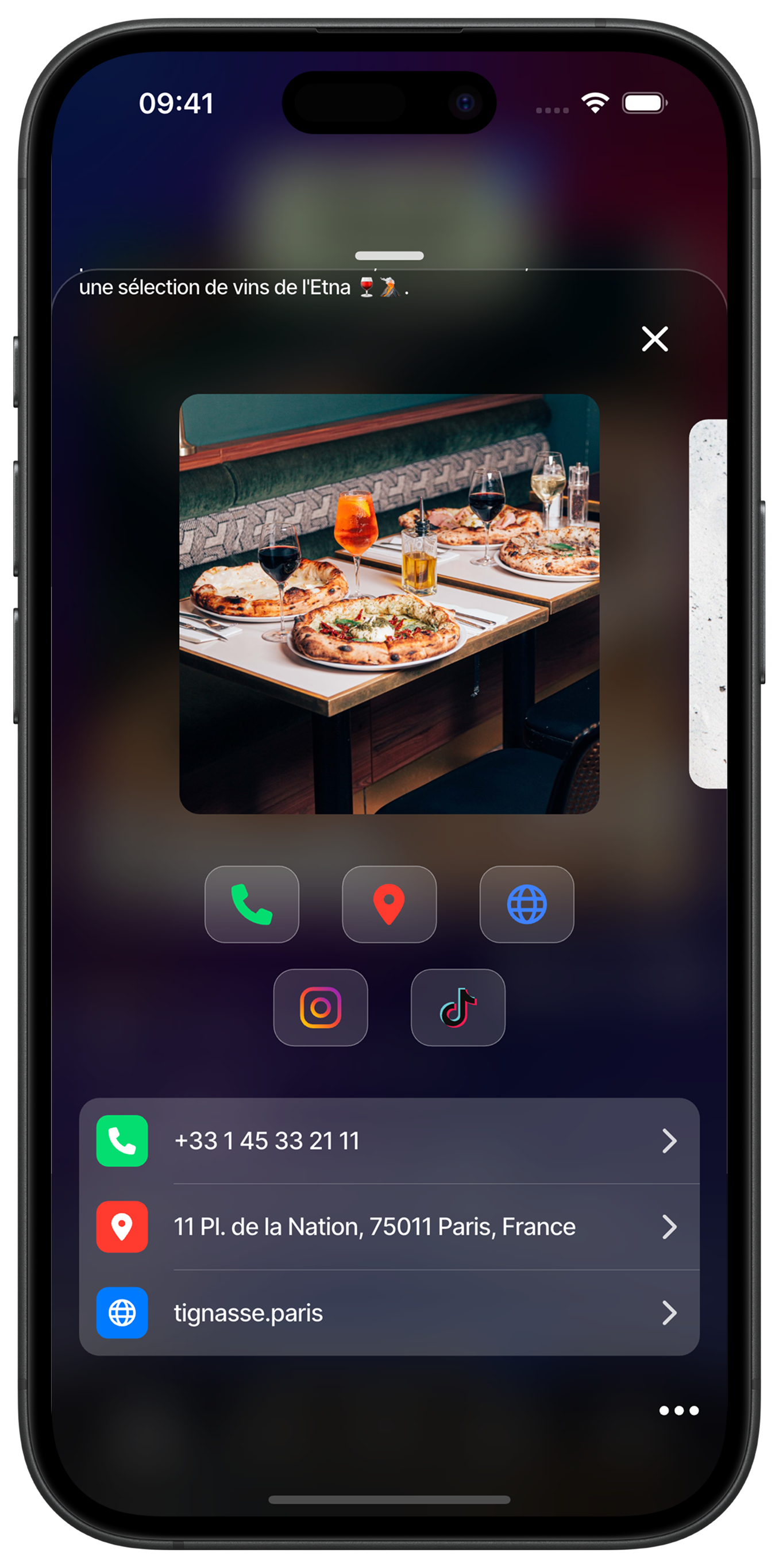Screen dimensions: 779x1568
Task: Call +33 1 45 33 21 11
Action: point(389,1141)
